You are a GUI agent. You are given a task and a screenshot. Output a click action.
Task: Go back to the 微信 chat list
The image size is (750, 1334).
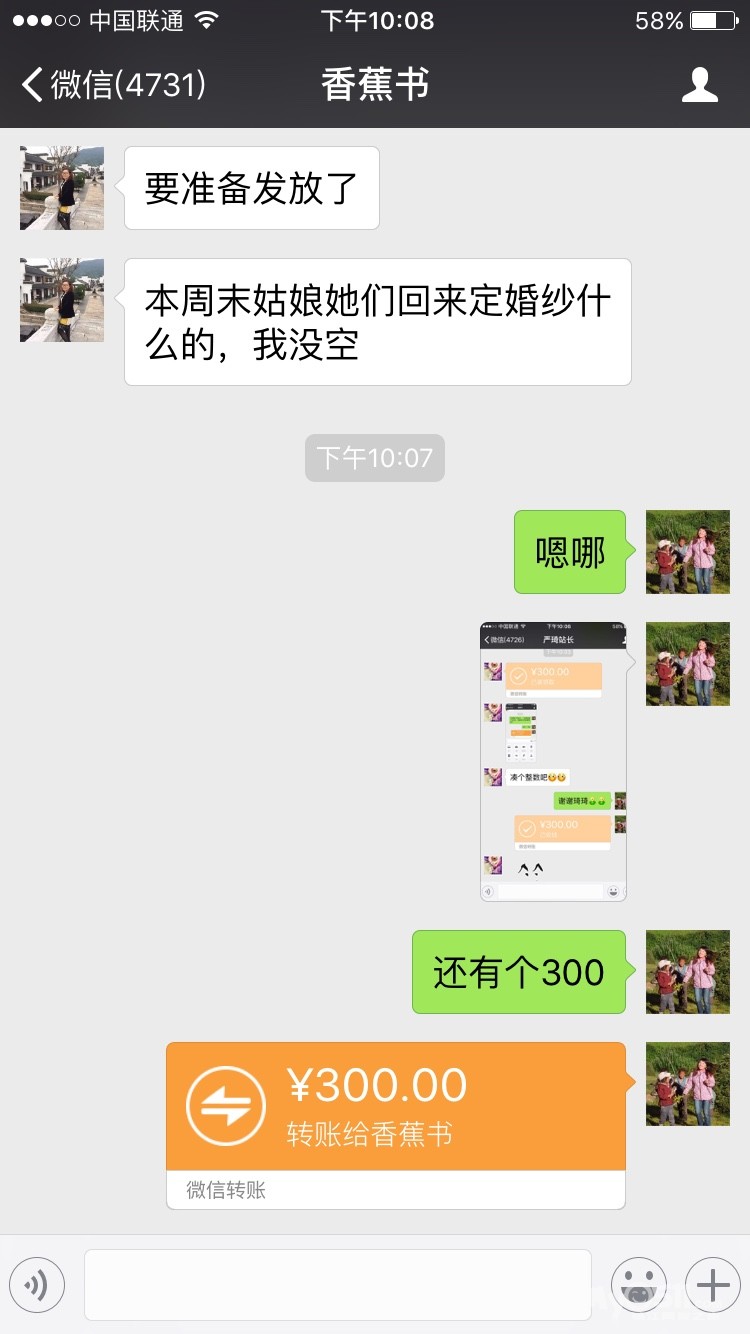113,85
